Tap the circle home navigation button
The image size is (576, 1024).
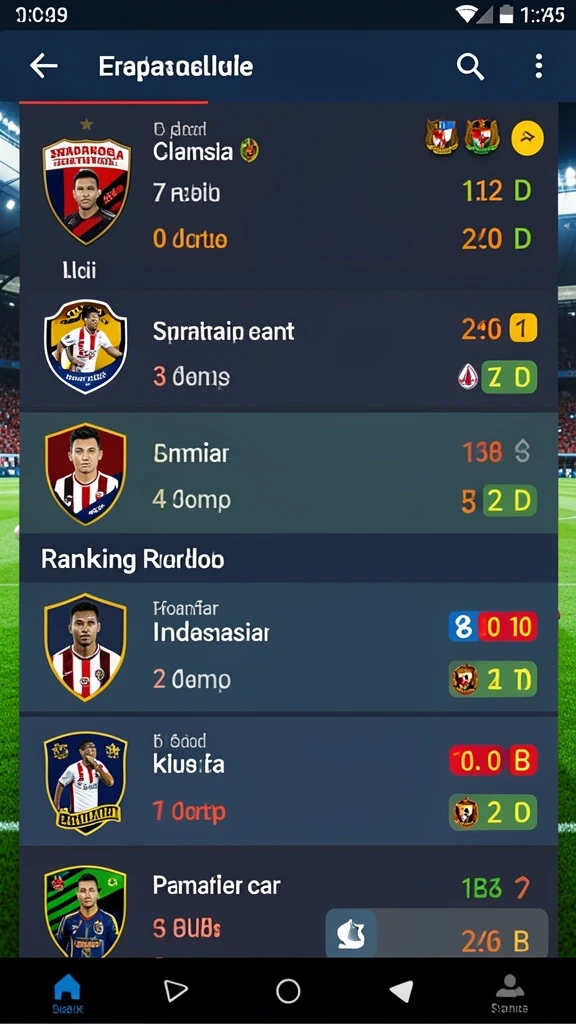288,991
